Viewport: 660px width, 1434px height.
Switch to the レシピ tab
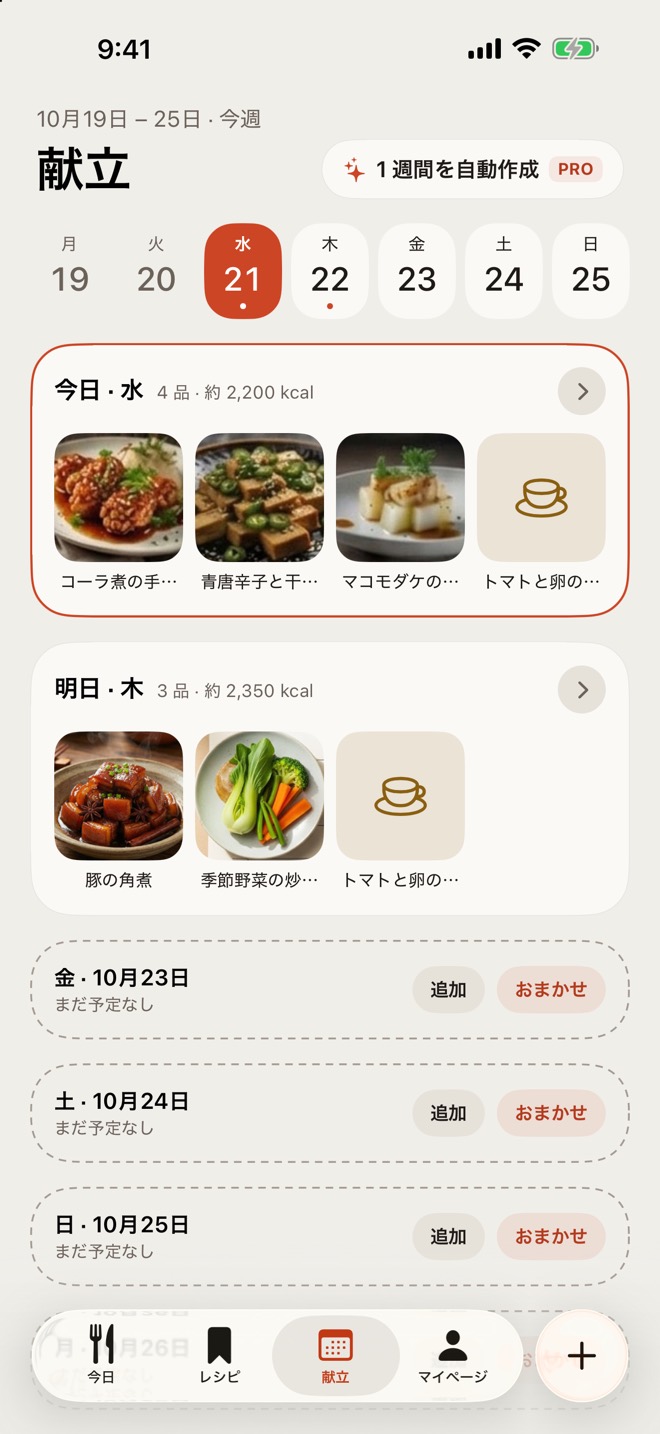(x=219, y=1356)
